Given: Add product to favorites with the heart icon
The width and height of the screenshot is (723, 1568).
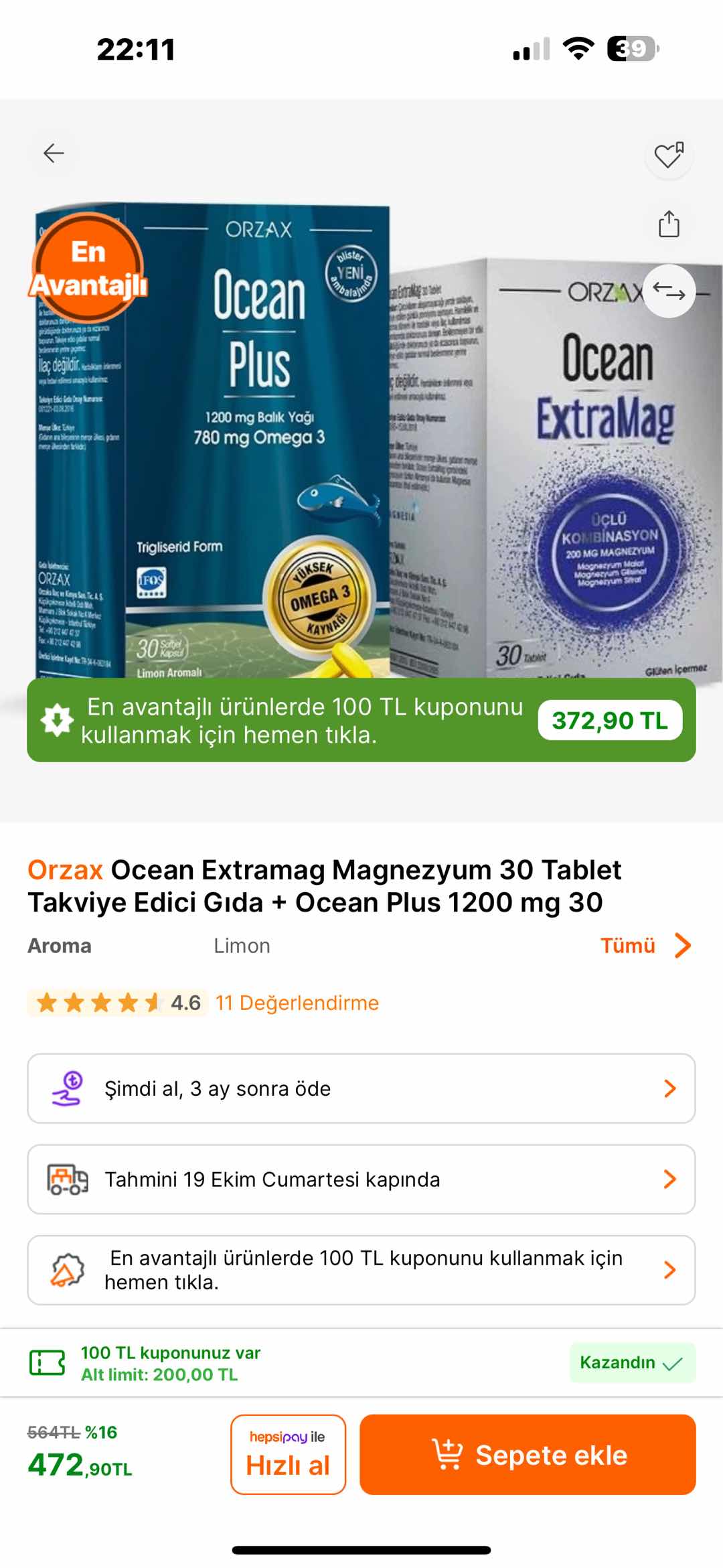Looking at the screenshot, I should [x=668, y=155].
